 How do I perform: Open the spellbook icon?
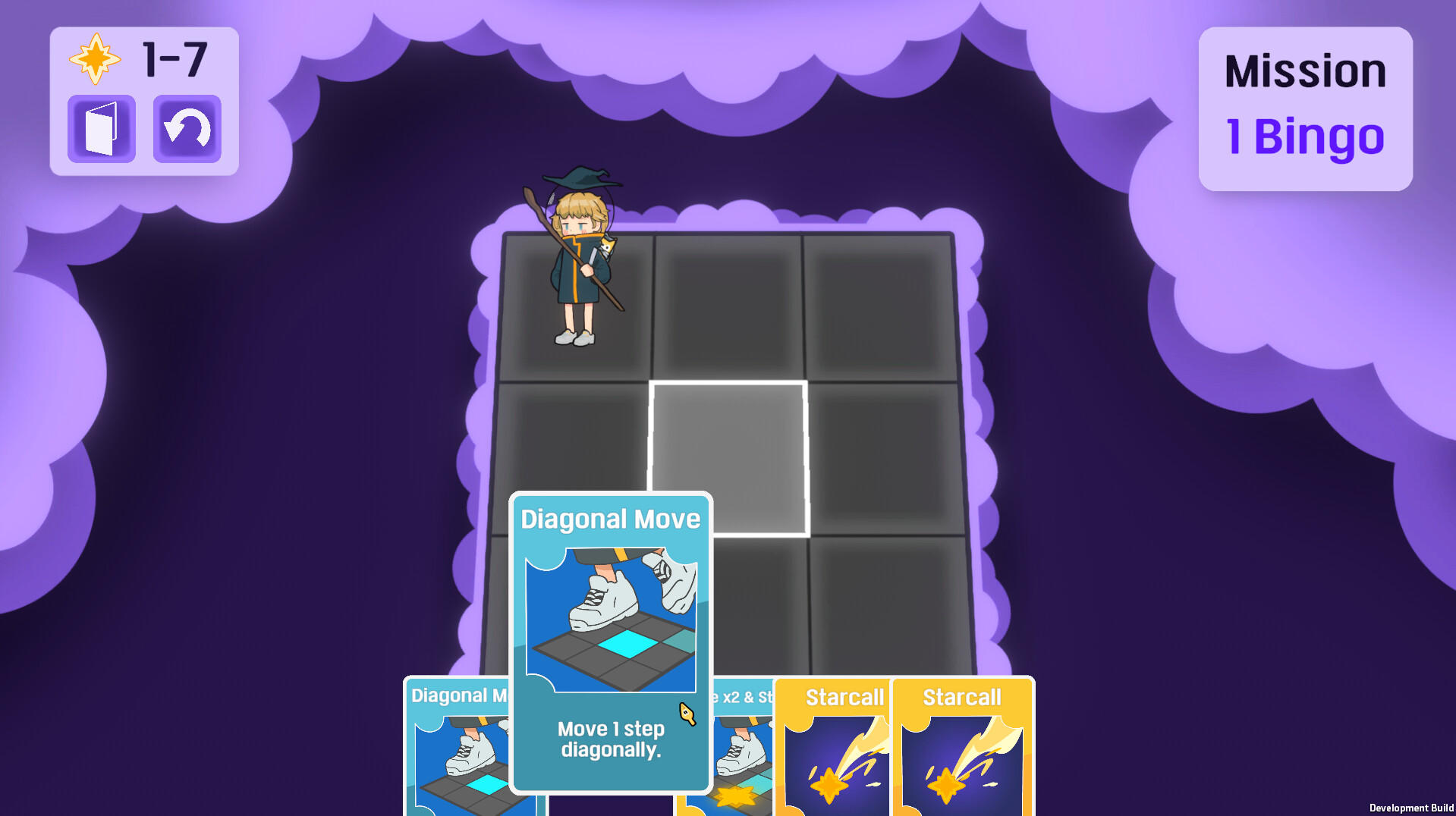pos(101,129)
